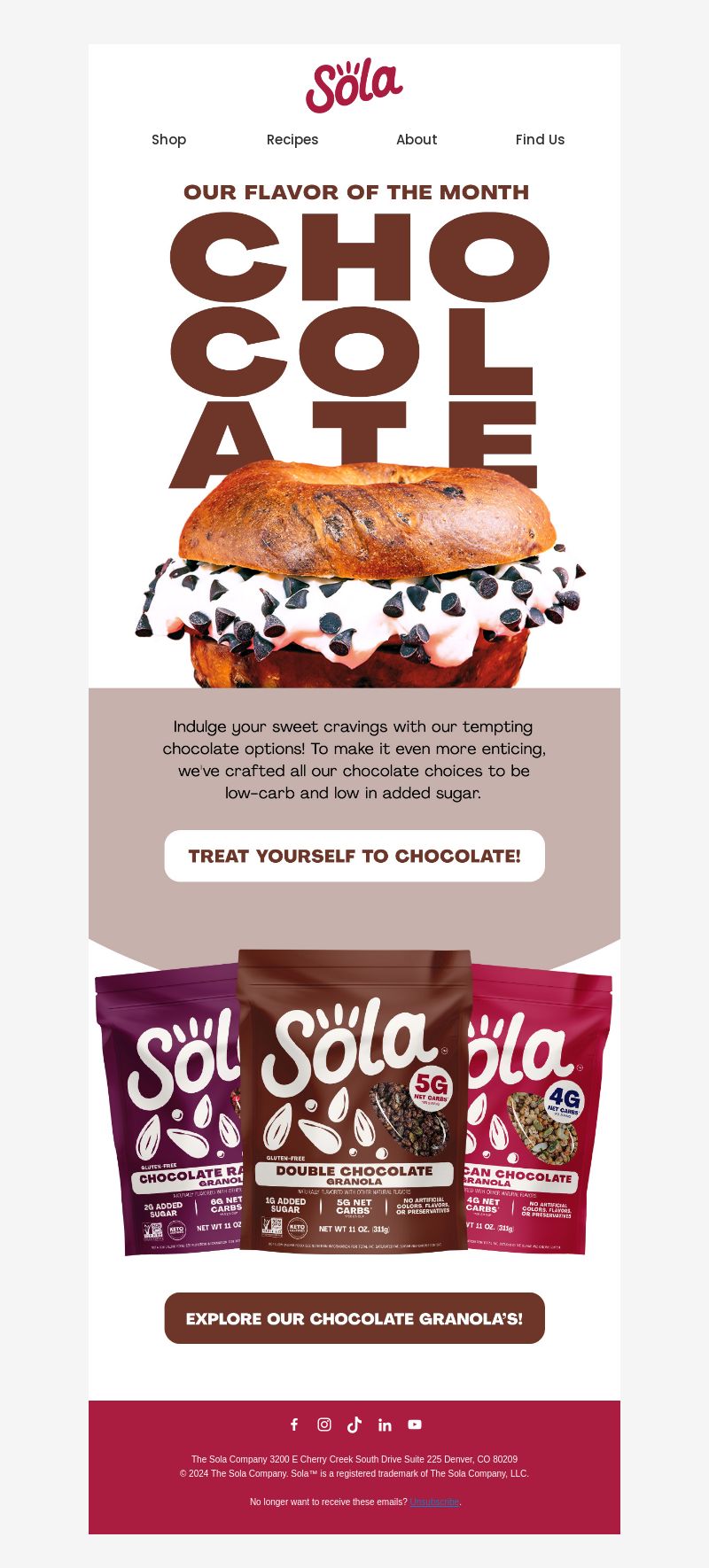
Task: Open Sola's LinkedIn page
Action: pos(385,1424)
